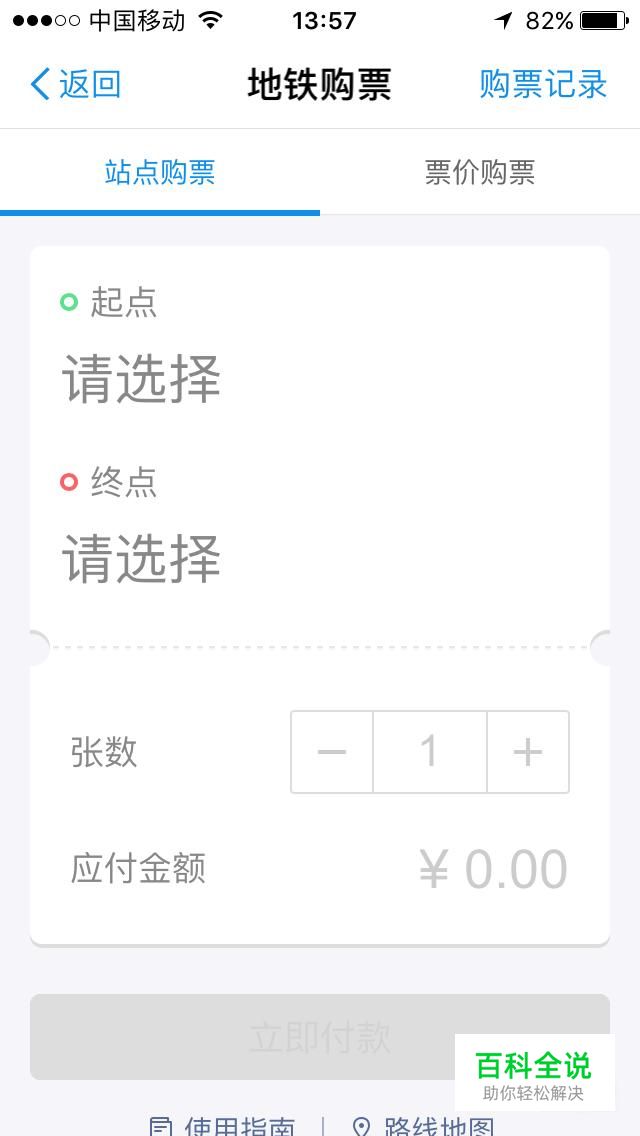Tap the 立即付款 pay button
Viewport: 640px width, 1136px height.
point(320,1037)
